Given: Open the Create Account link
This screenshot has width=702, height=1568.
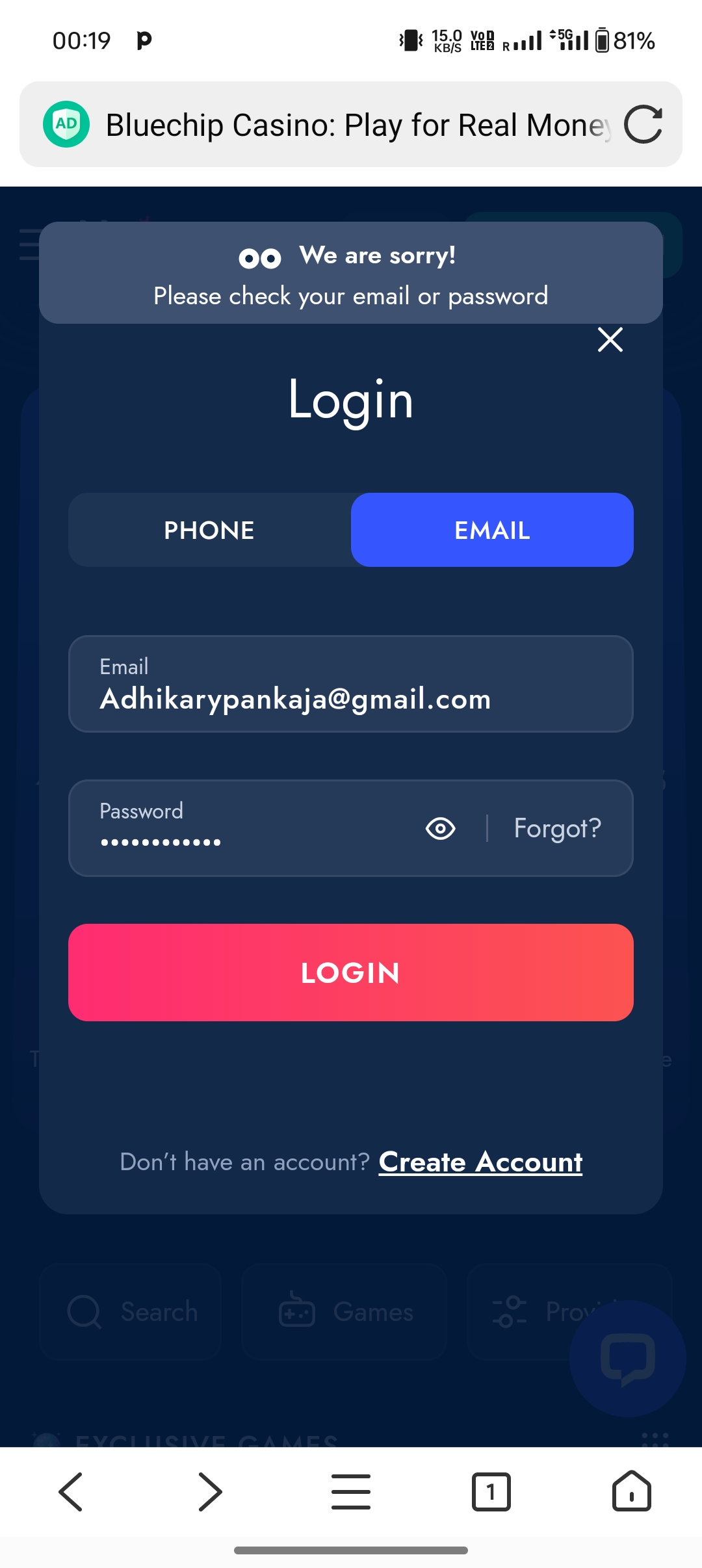Looking at the screenshot, I should tap(480, 1162).
